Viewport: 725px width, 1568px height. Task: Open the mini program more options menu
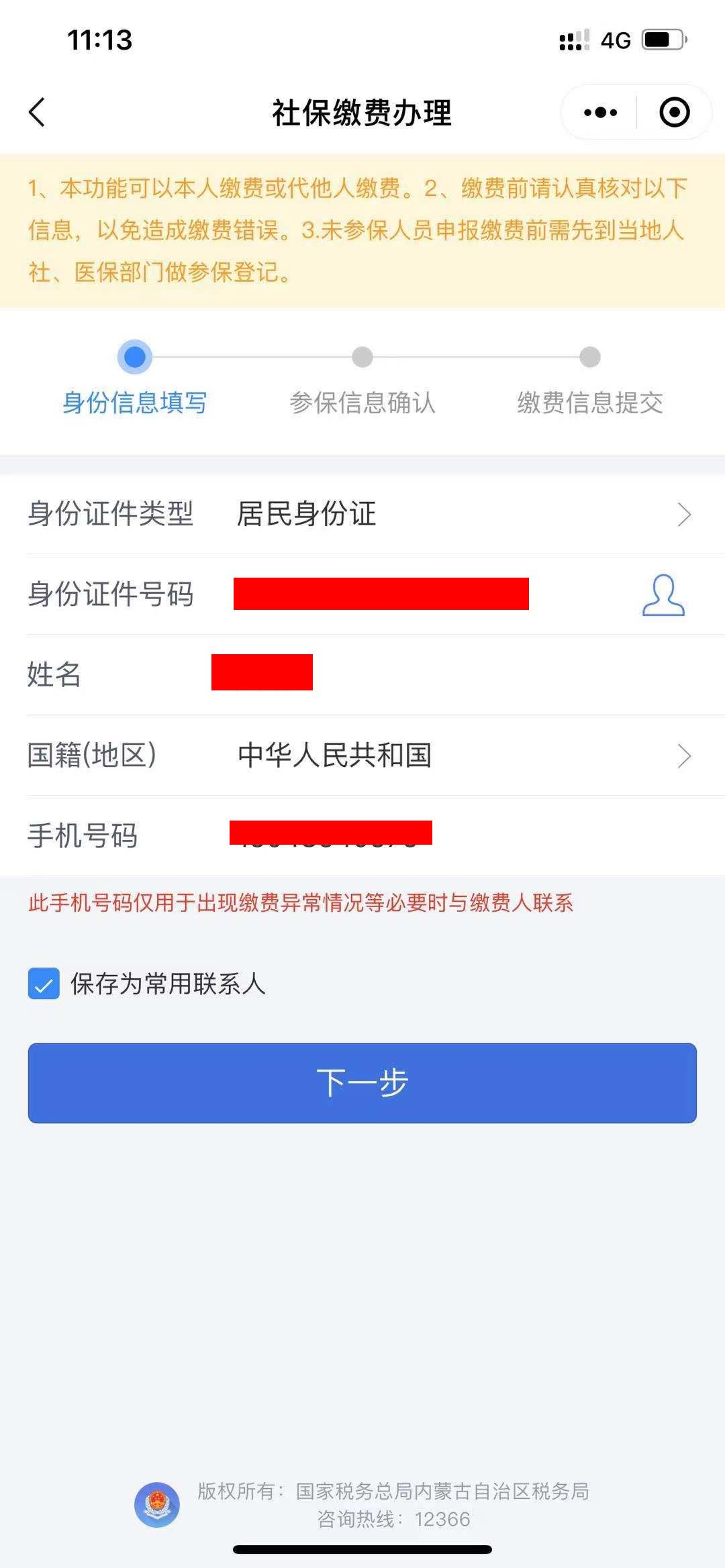coord(600,112)
